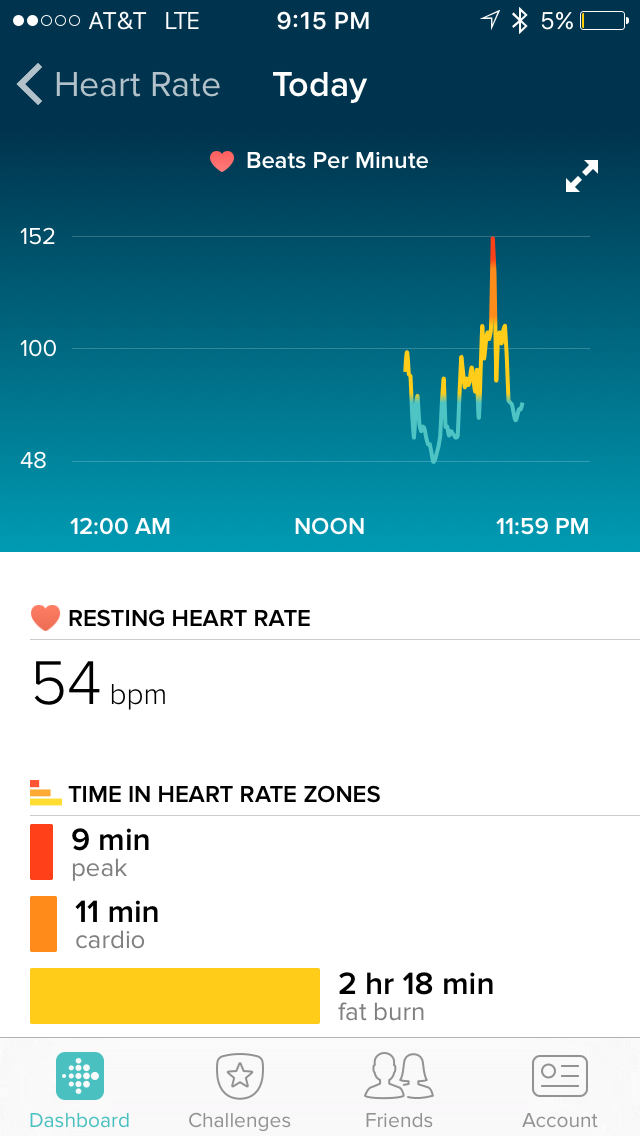Switch to the Challenges tab
Viewport: 640px width, 1136px height.
click(239, 1090)
